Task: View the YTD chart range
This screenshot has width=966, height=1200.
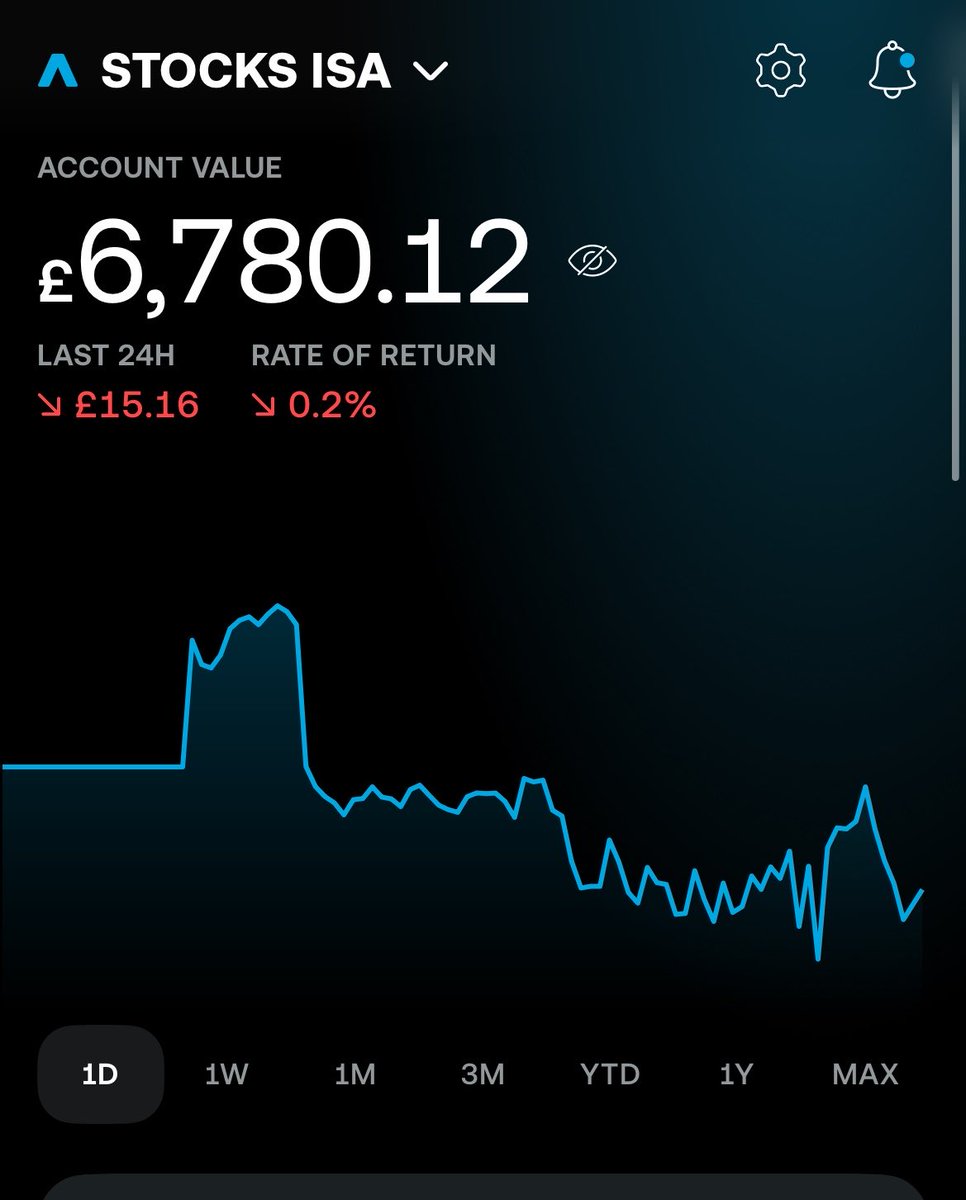Action: pos(610,1074)
